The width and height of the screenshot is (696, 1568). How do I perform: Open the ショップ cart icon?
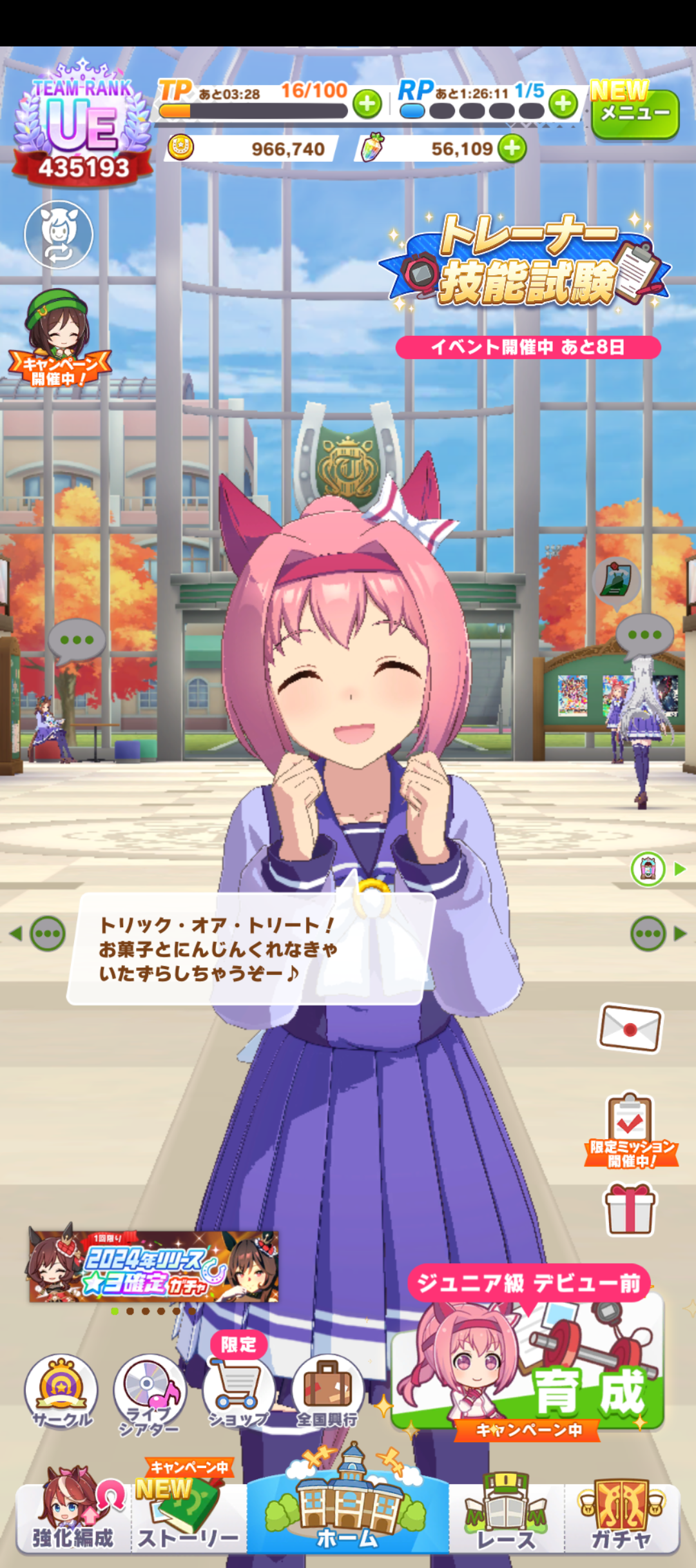[238, 1391]
